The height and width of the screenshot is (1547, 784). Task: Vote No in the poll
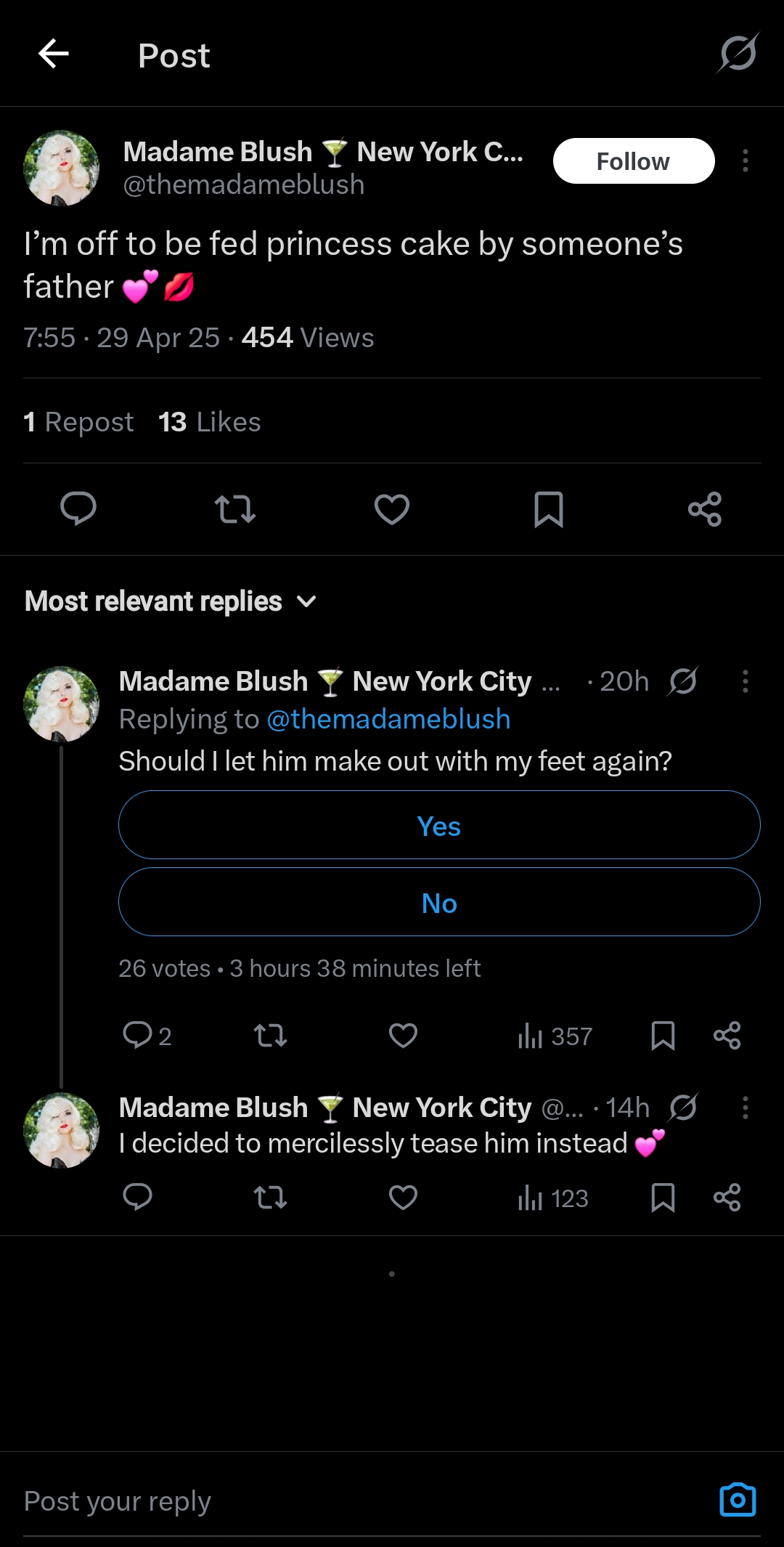439,902
